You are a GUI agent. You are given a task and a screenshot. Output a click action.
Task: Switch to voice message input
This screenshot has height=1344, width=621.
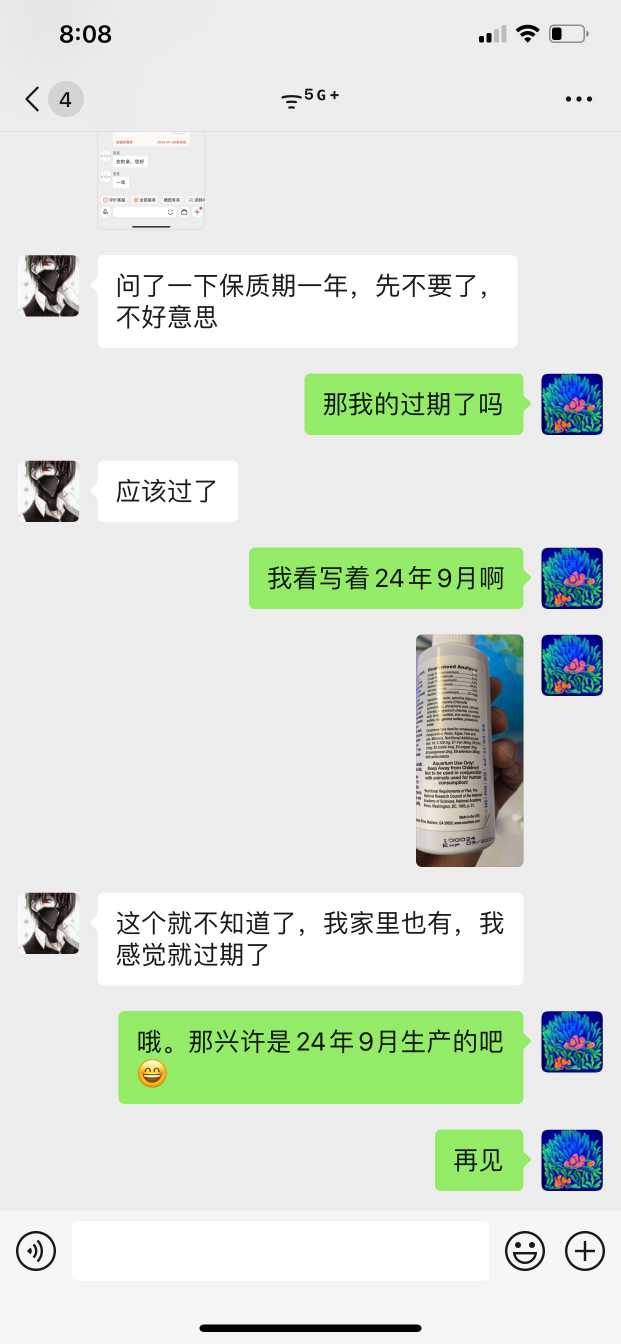tap(36, 1251)
